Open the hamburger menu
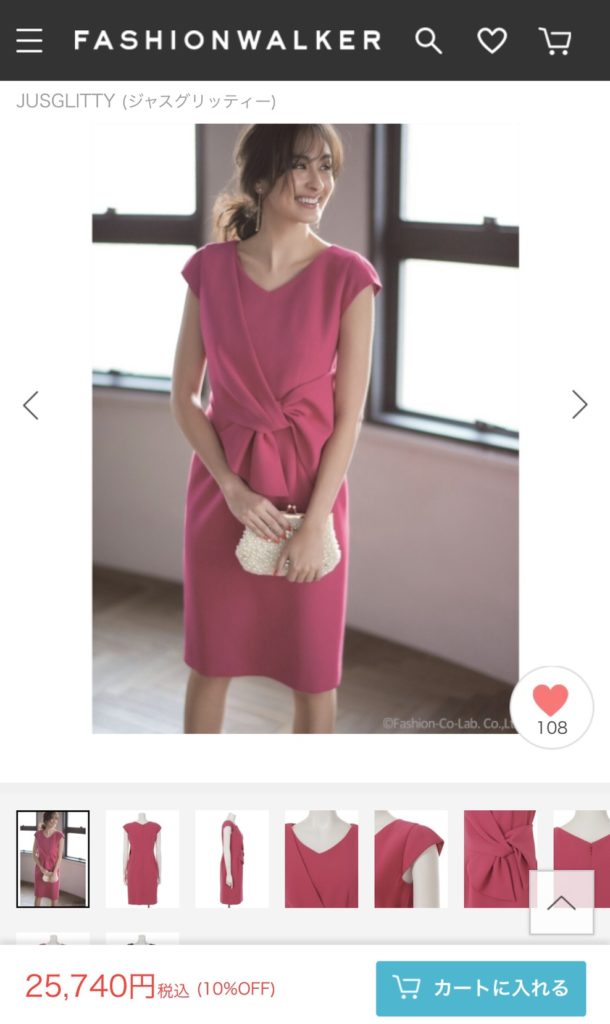This screenshot has height=1024, width=610. pos(29,40)
